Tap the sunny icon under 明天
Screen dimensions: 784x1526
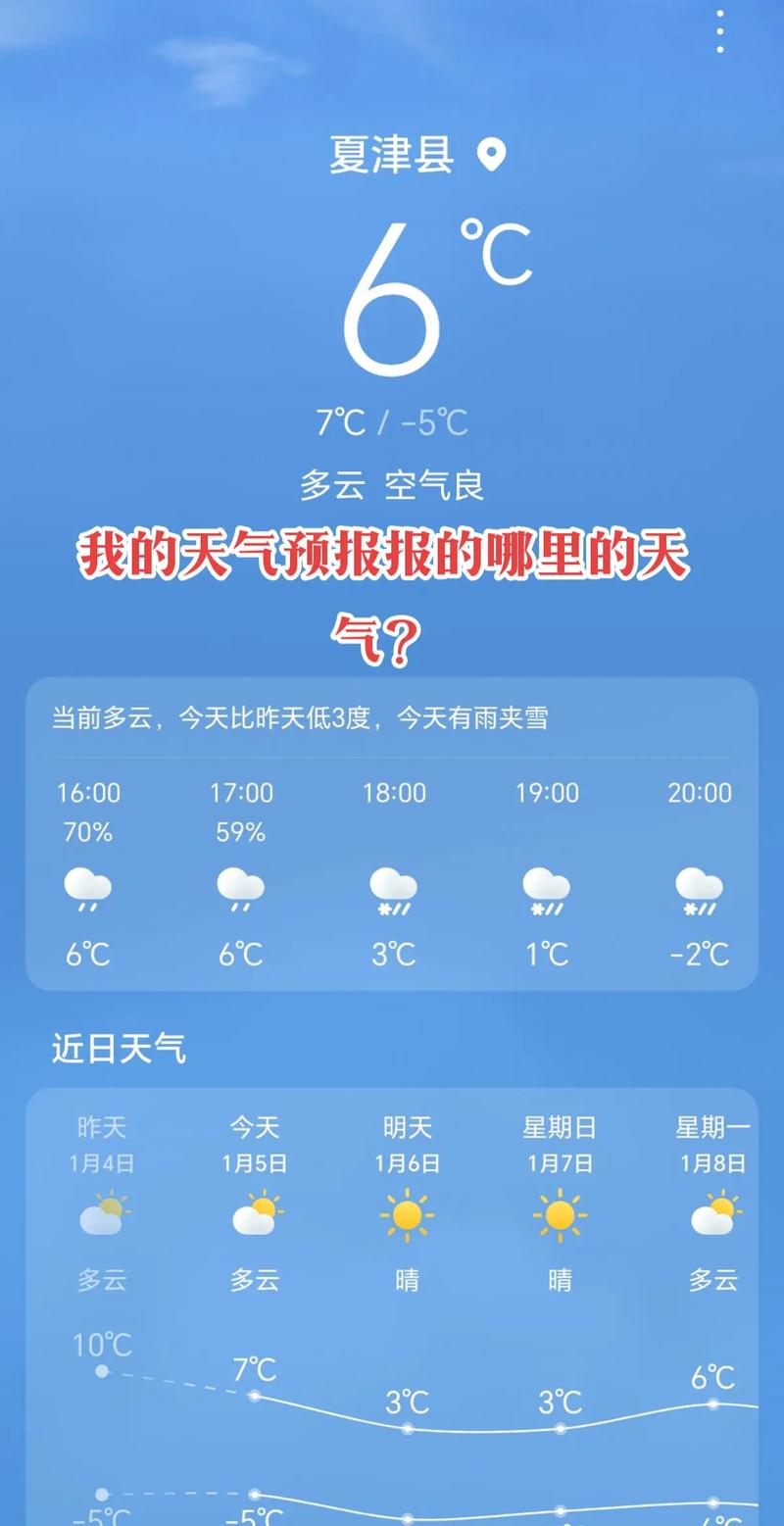coord(407,1215)
